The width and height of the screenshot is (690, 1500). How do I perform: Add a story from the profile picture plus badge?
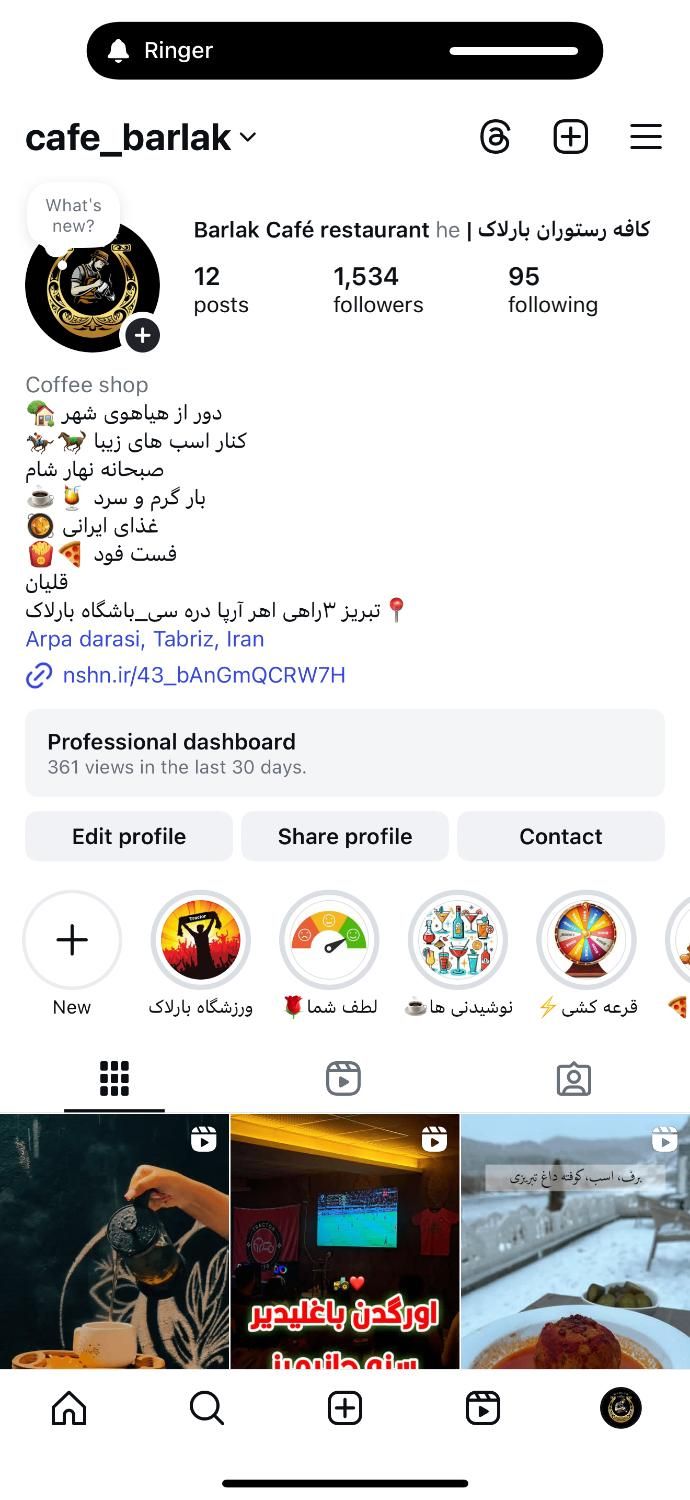coord(142,335)
